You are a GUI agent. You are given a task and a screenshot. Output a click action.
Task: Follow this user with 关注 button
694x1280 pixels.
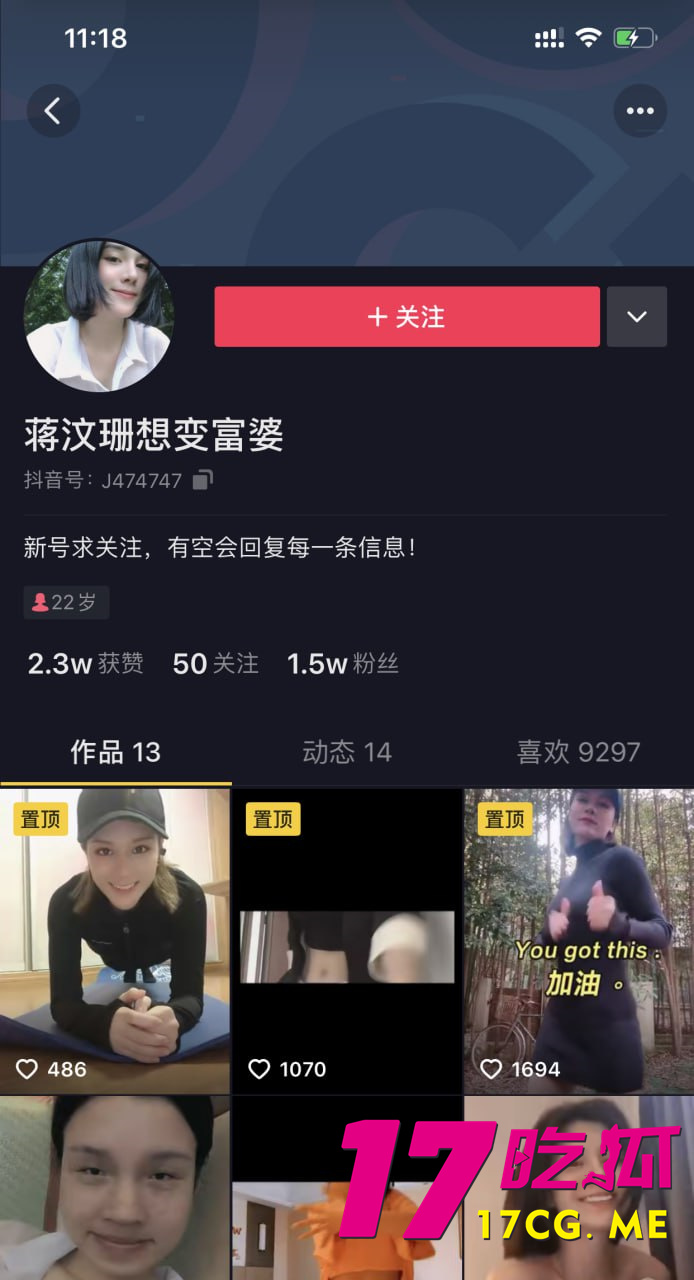(407, 317)
